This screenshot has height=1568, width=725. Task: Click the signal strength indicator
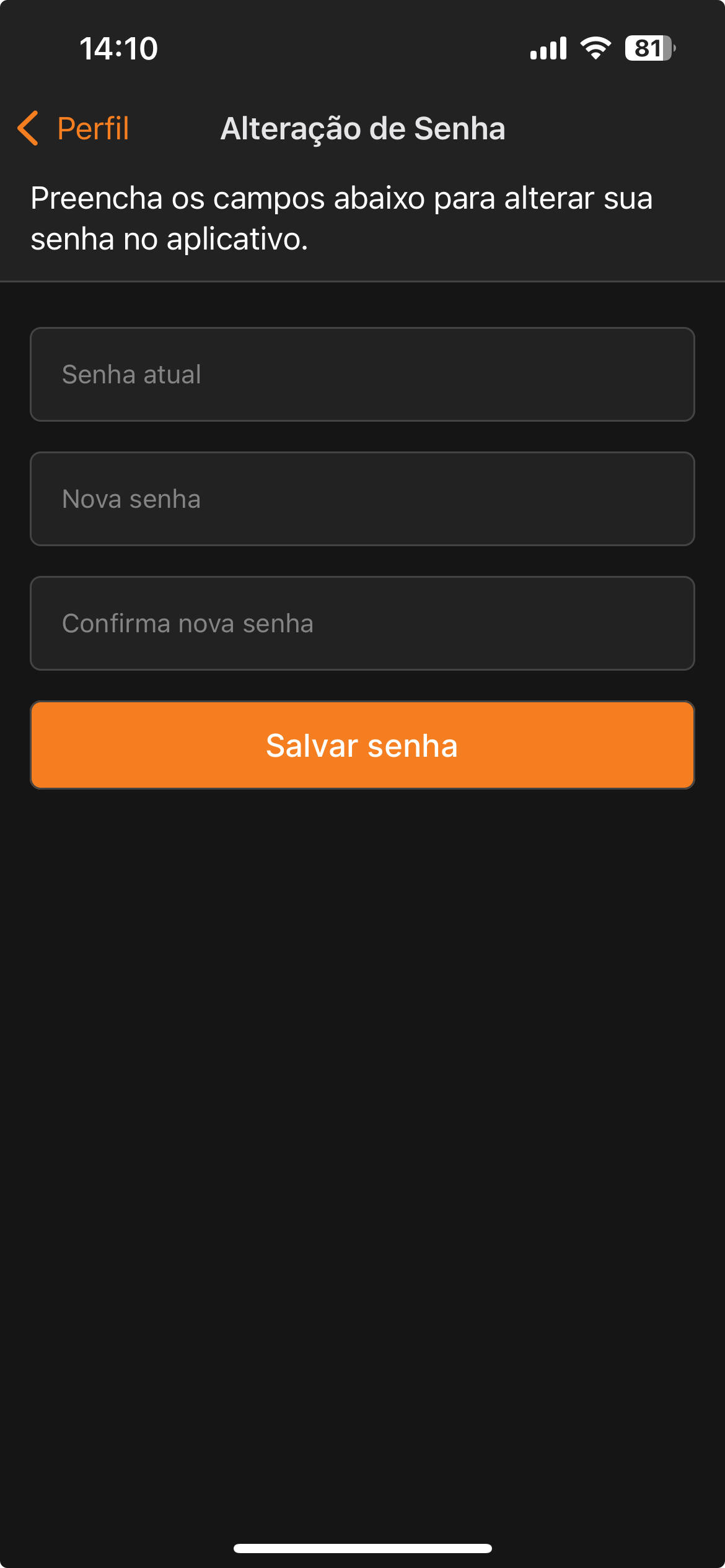(548, 48)
